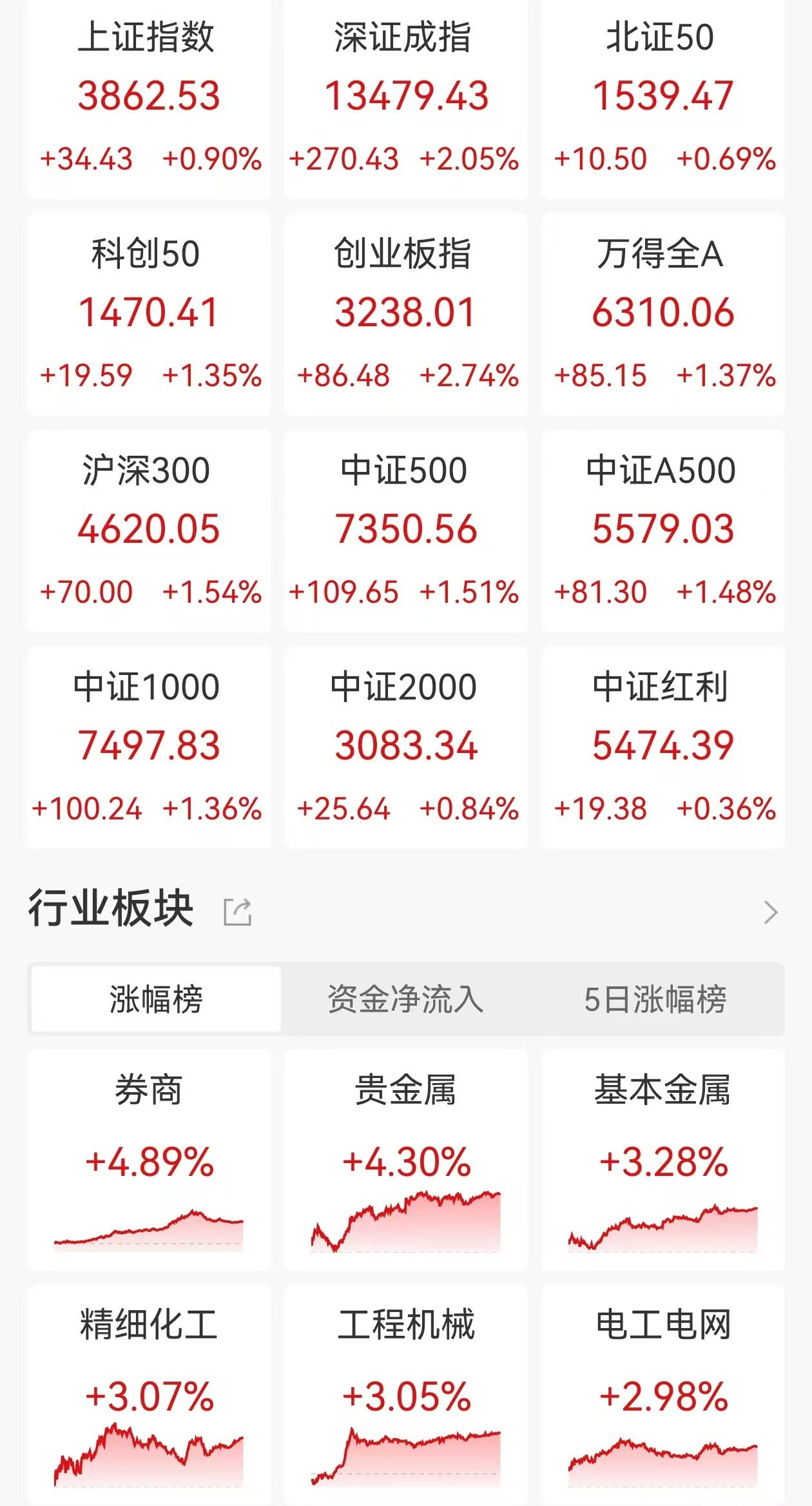Open the 上证指数 index card
Screen dimensions: 812x1506
pos(149,98)
